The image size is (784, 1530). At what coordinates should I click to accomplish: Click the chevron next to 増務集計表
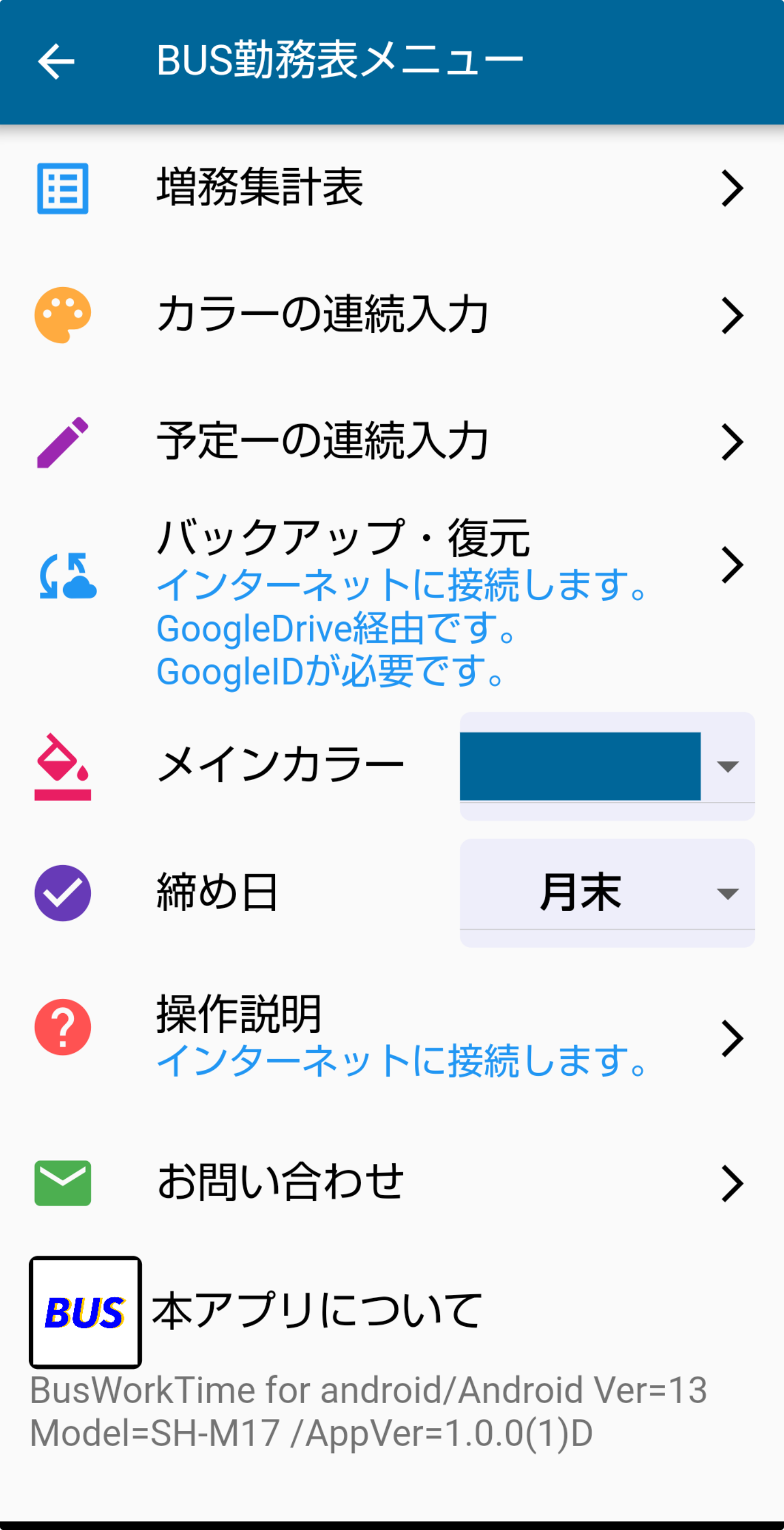[x=732, y=187]
